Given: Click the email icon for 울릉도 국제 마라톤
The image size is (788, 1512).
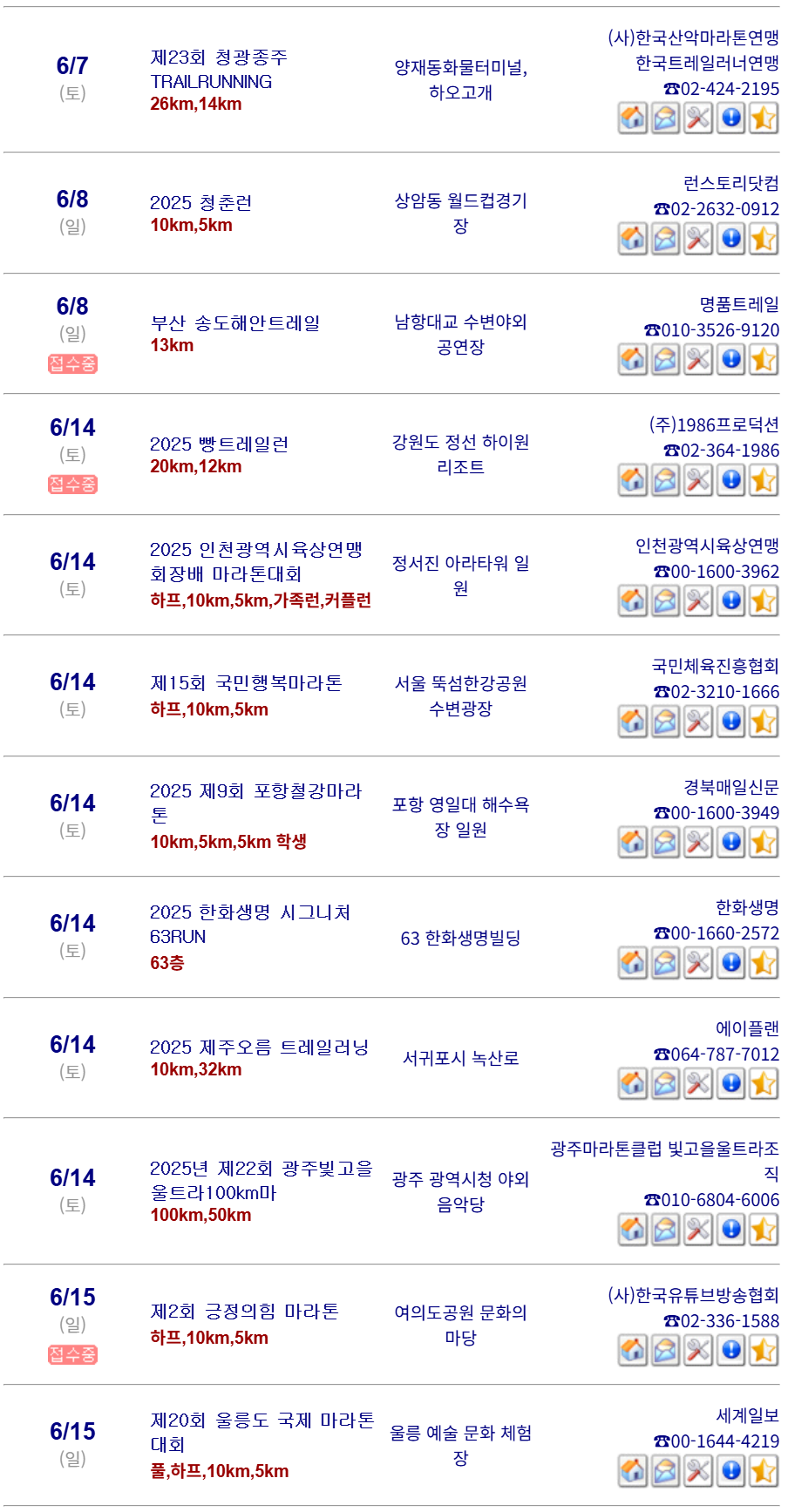Looking at the screenshot, I should pos(664,1469).
